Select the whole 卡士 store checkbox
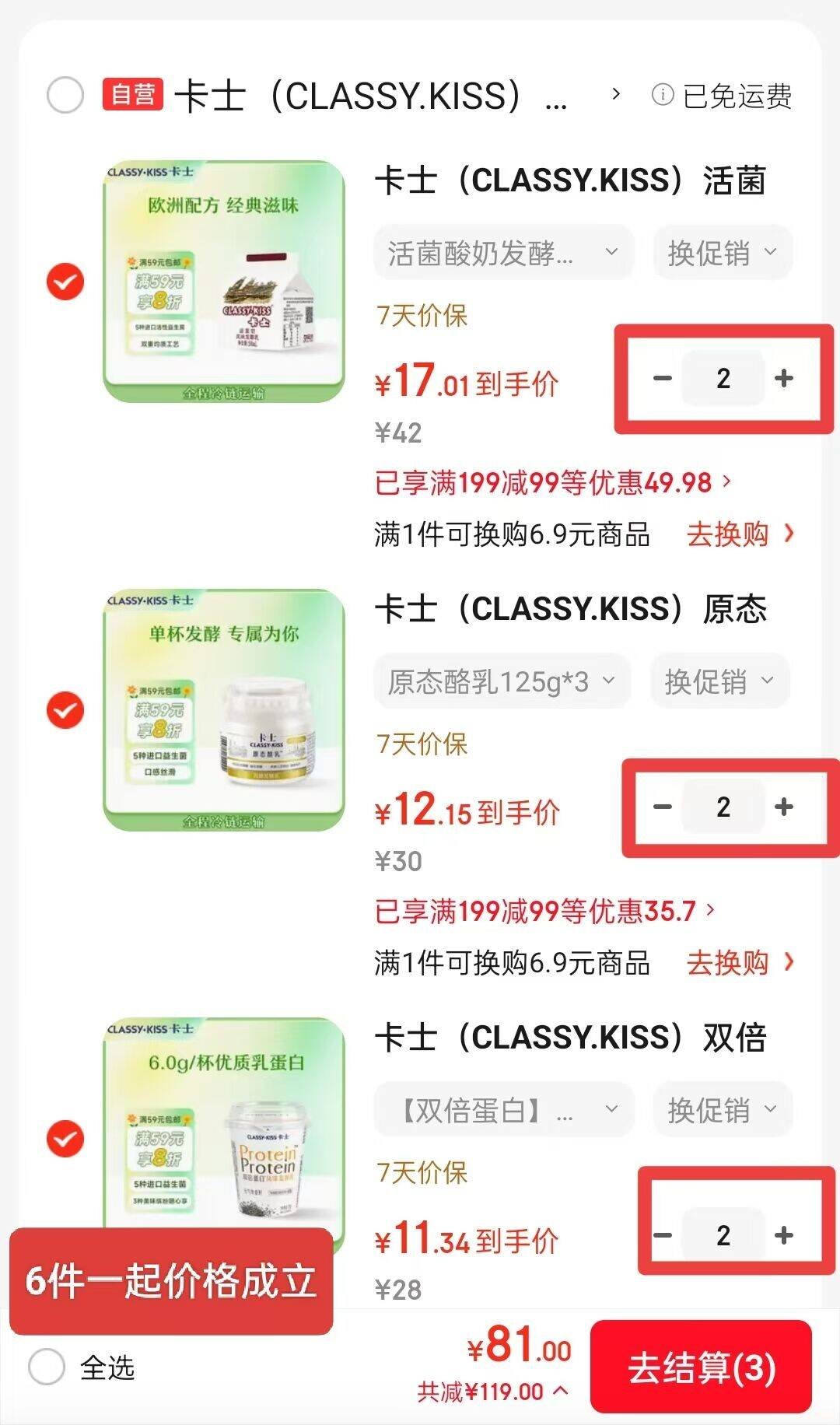The height and width of the screenshot is (1425, 840). pos(65,96)
